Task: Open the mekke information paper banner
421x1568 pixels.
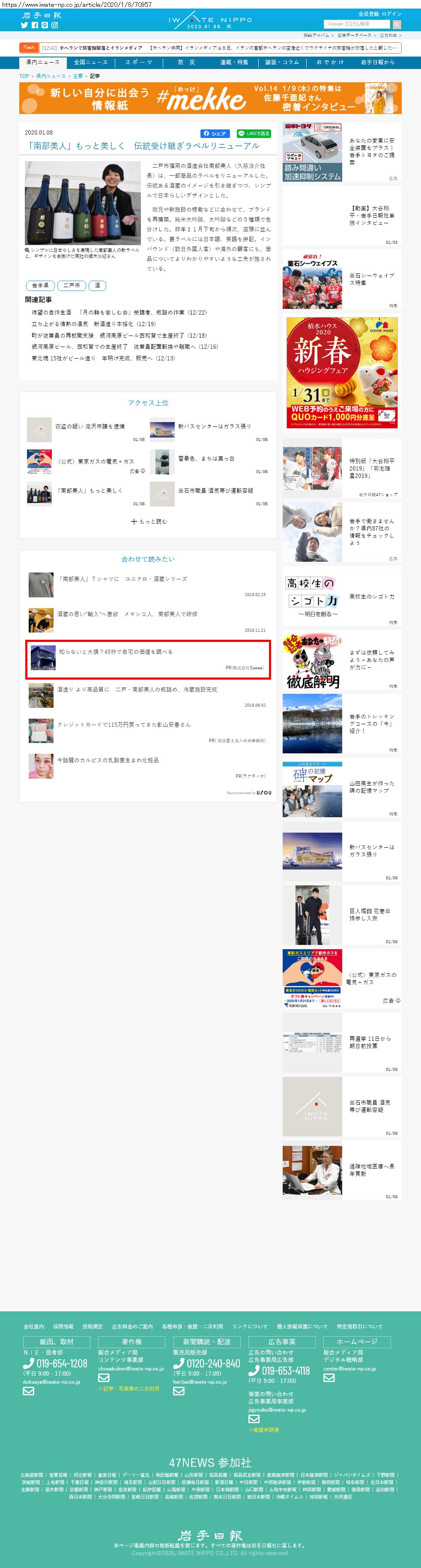Action: (210, 98)
